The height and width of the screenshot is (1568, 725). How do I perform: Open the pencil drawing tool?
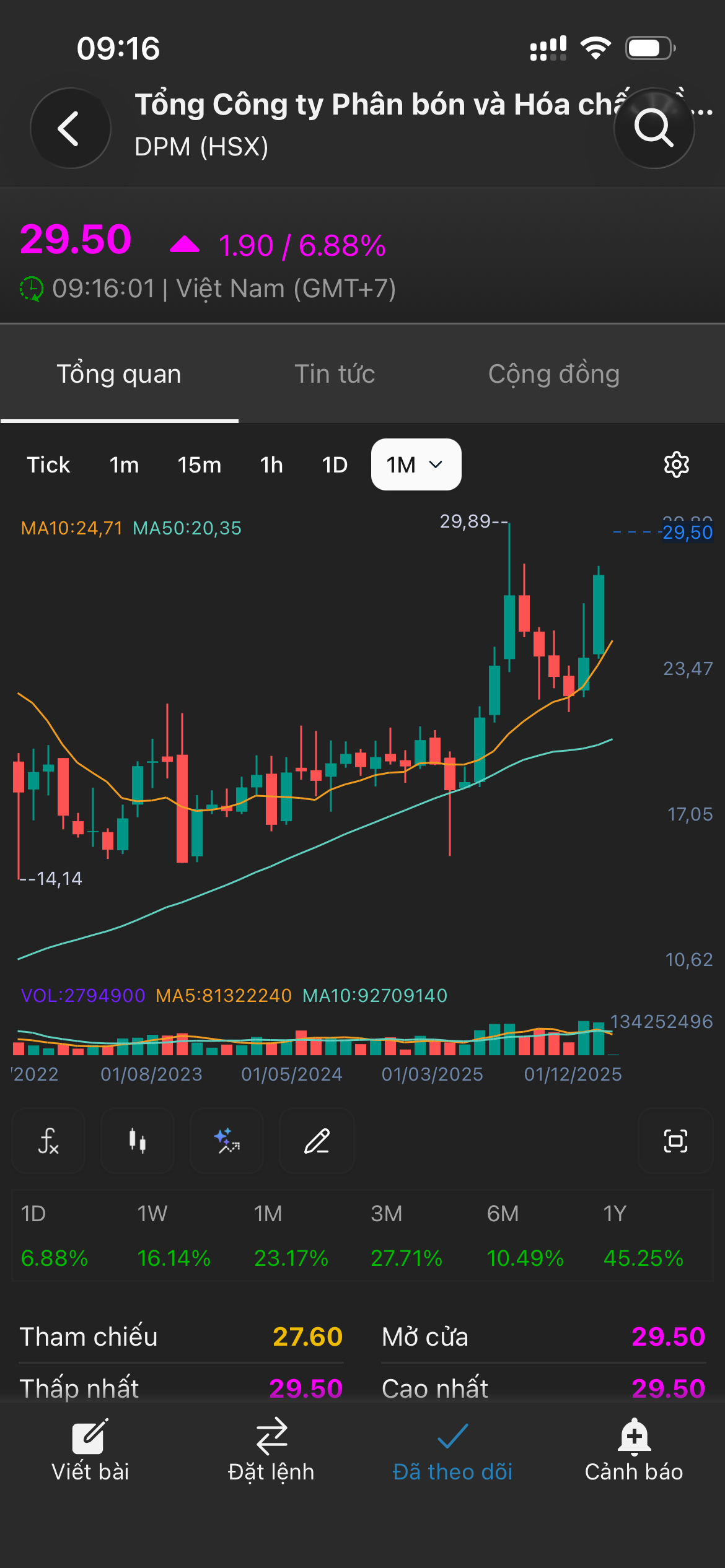[317, 1141]
